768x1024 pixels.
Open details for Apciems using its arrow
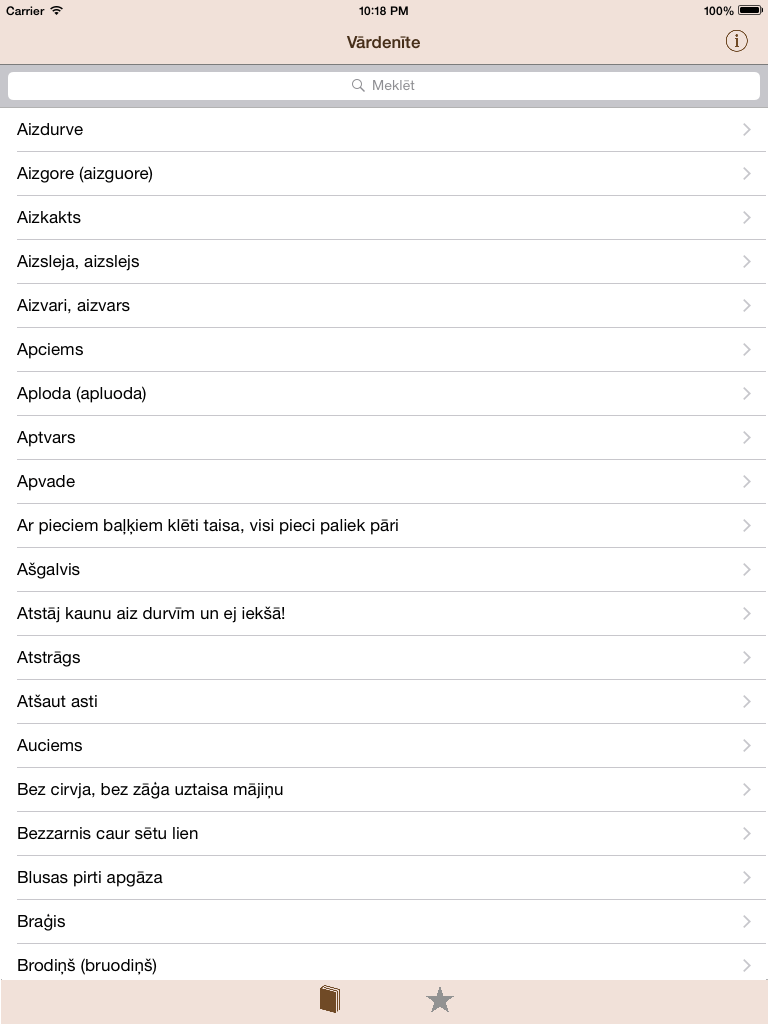747,349
